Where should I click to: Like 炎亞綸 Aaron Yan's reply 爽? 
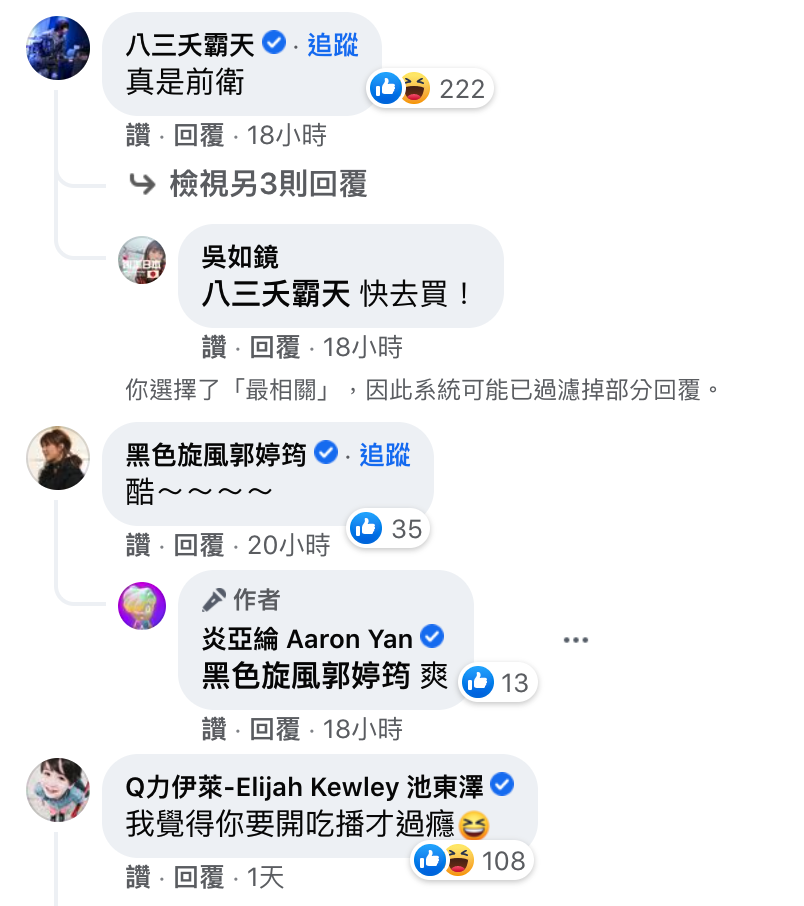pyautogui.click(x=214, y=729)
